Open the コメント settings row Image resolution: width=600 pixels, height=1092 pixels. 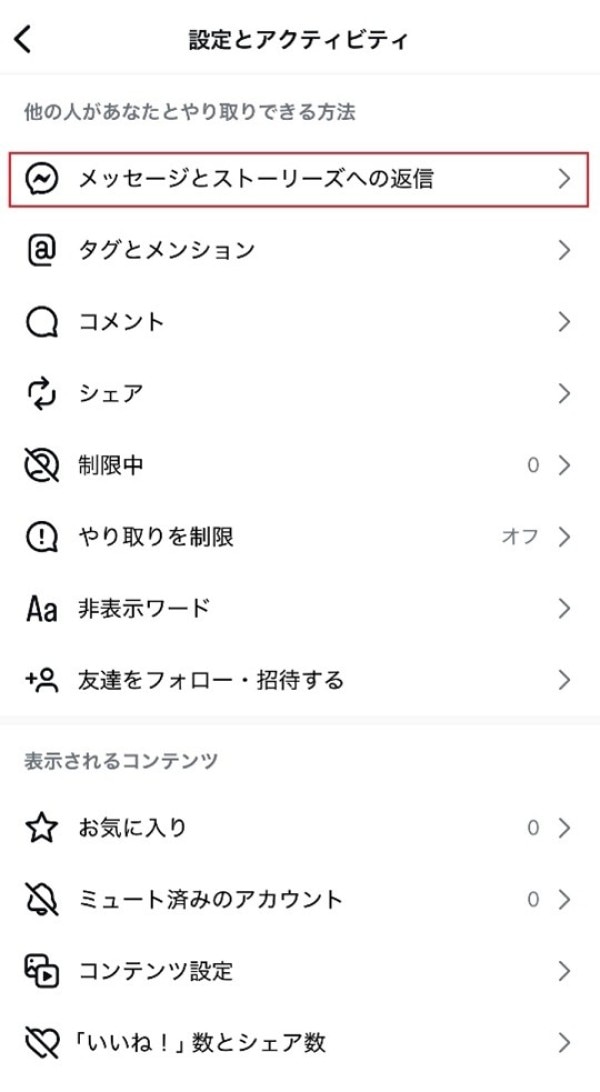pos(299,322)
